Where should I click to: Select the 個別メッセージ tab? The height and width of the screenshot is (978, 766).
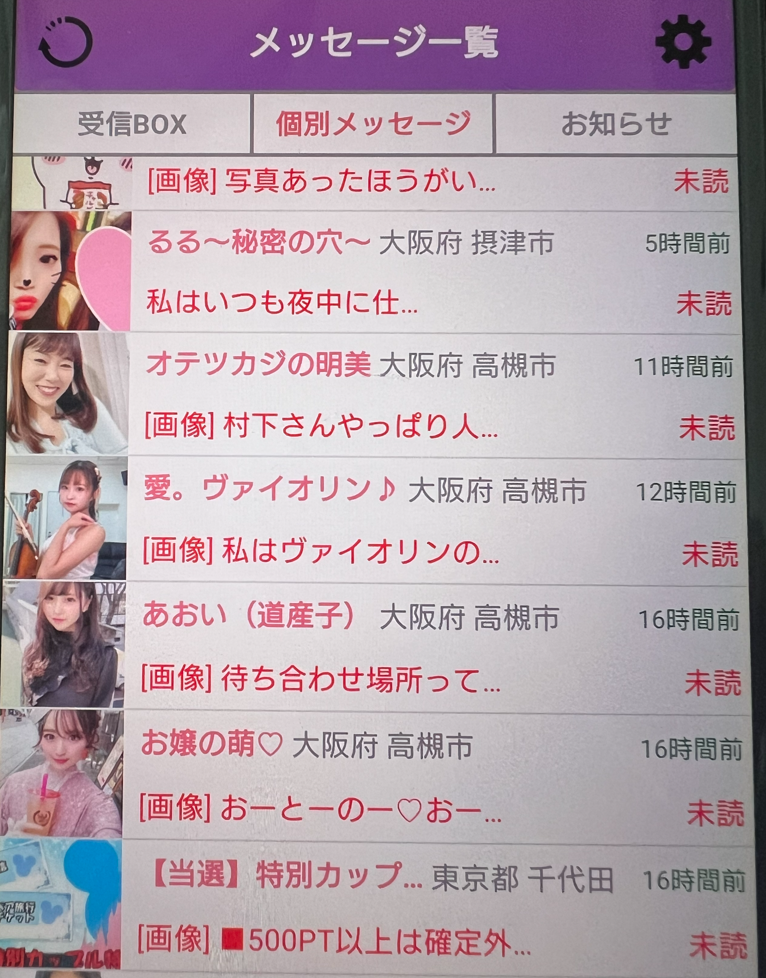point(373,124)
